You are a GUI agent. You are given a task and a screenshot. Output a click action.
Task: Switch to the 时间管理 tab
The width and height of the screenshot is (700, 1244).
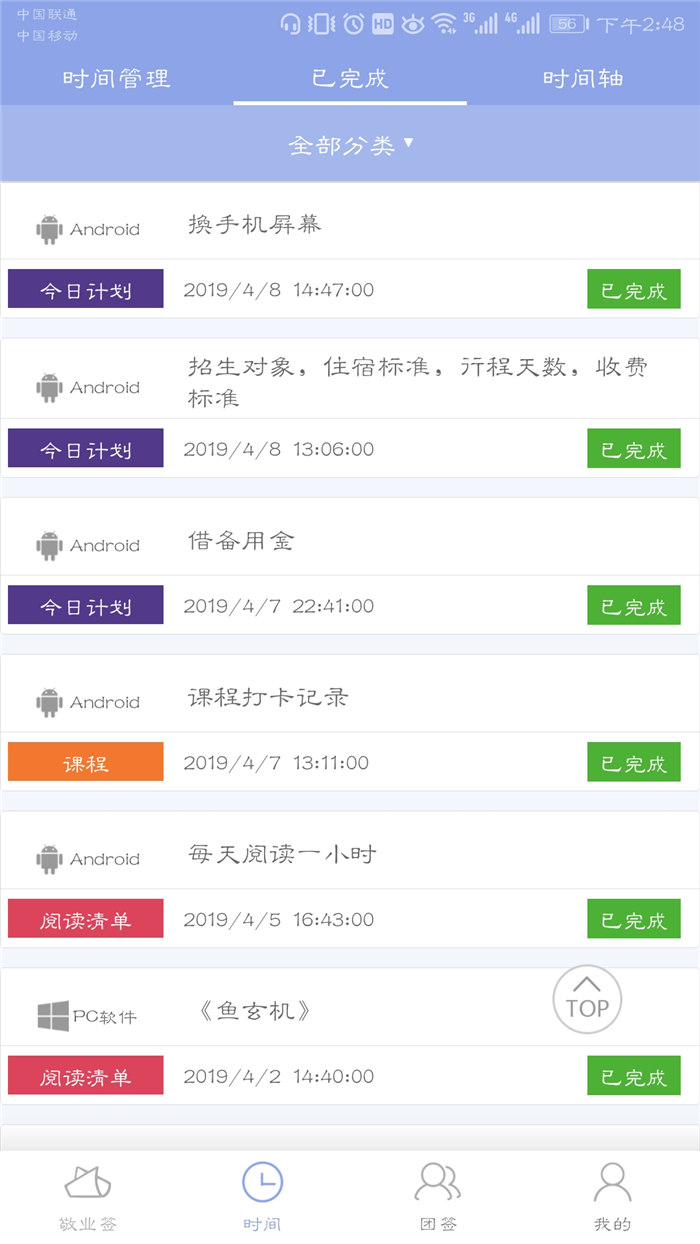117,79
